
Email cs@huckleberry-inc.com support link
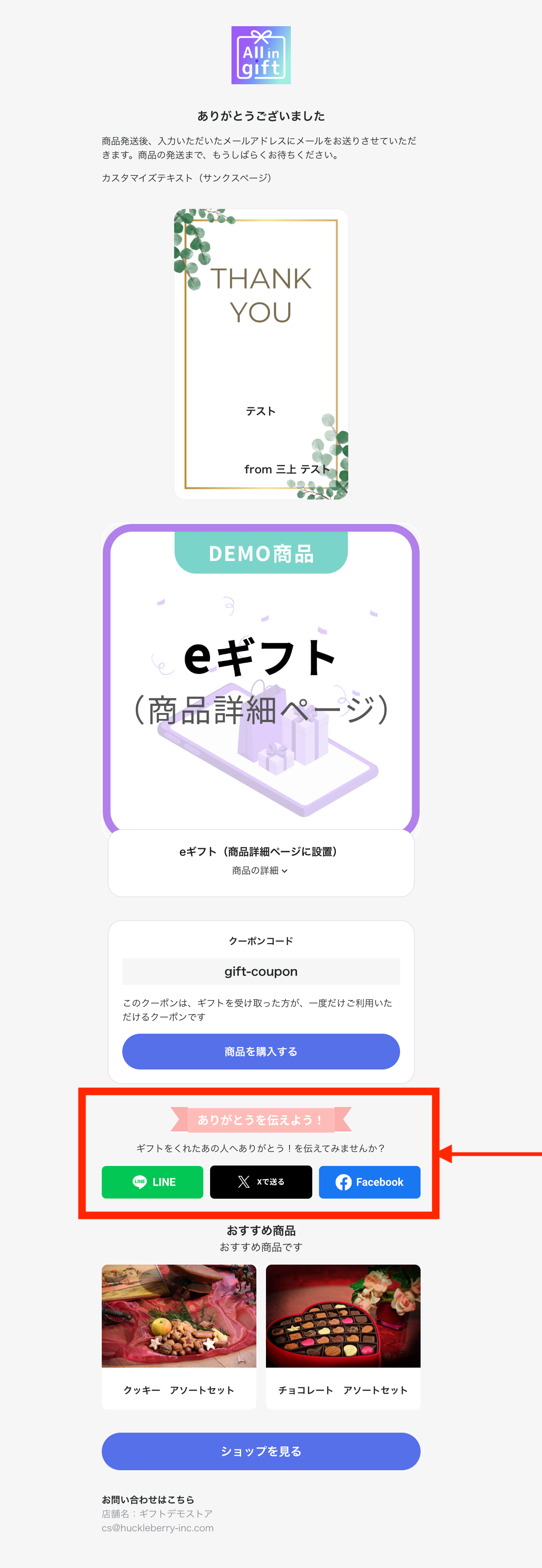(x=158, y=1528)
